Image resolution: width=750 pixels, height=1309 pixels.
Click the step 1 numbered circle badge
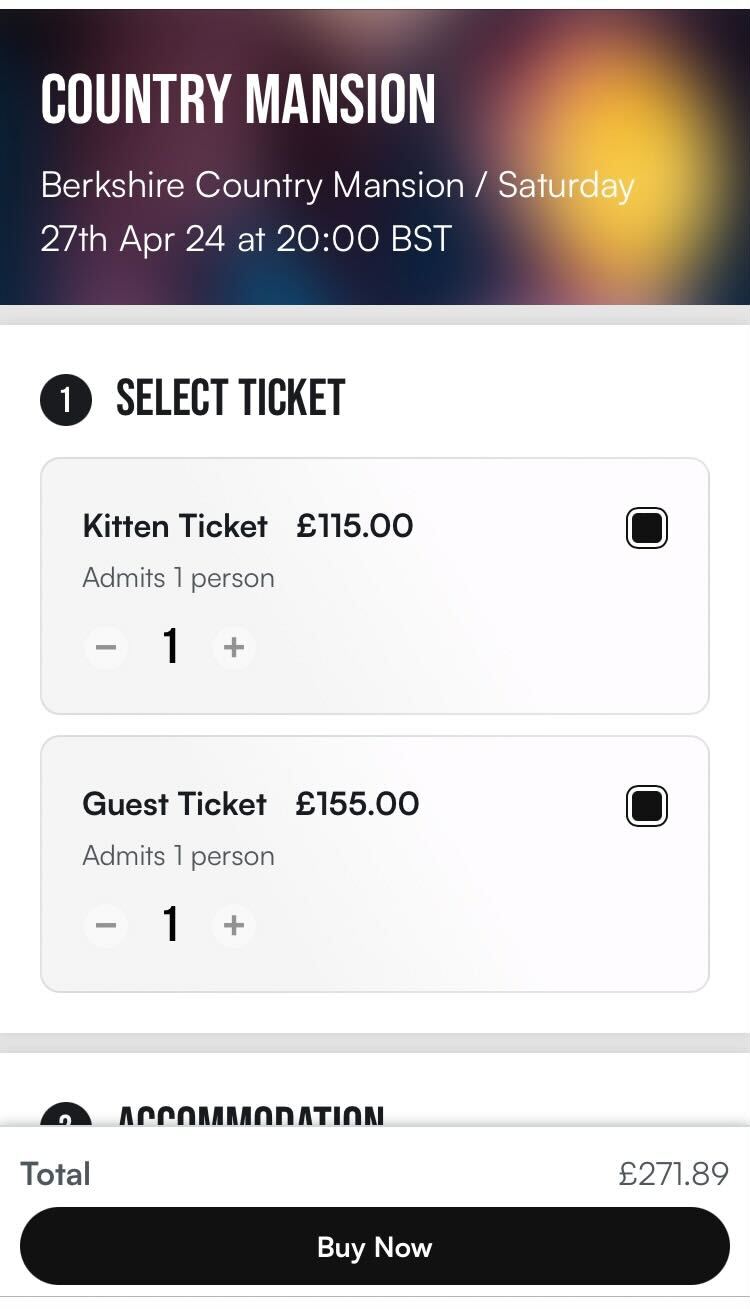pos(66,398)
